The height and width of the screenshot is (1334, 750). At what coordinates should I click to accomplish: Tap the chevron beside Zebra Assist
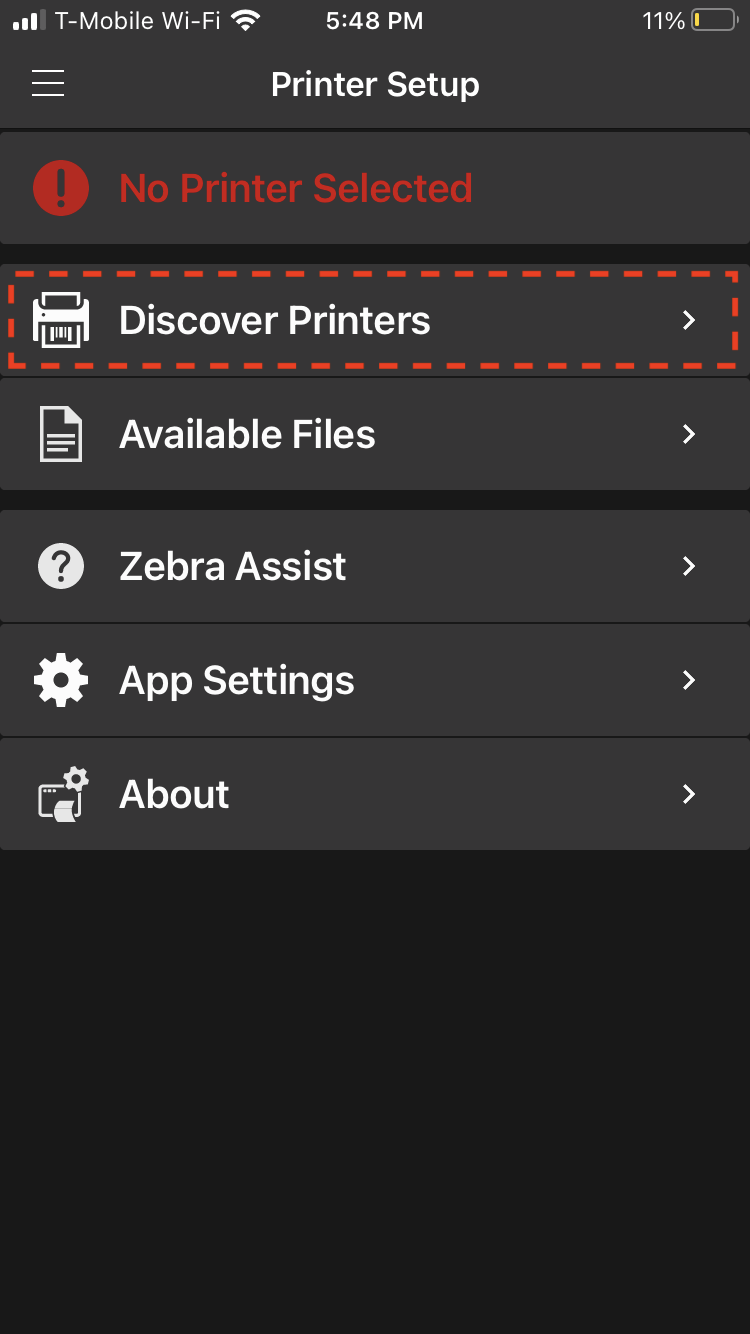[688, 566]
